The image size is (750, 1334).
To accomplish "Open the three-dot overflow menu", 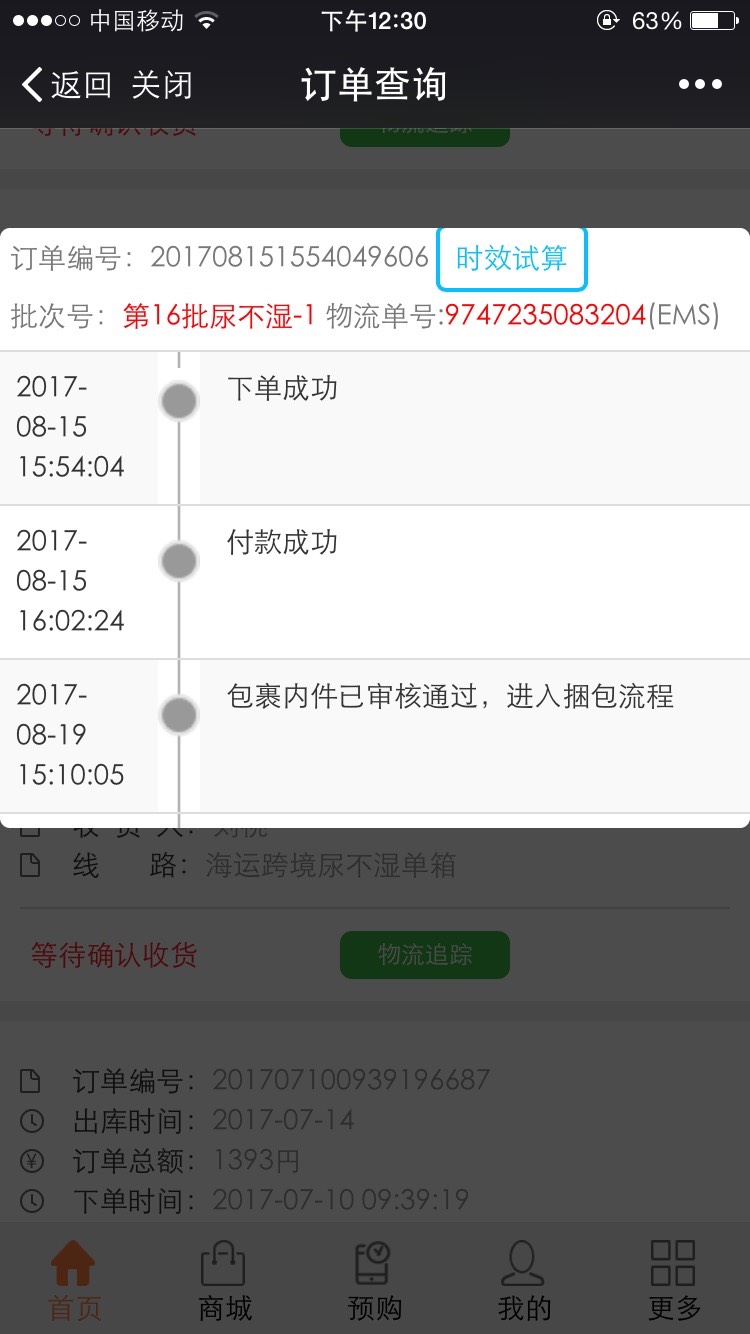I will (700, 85).
